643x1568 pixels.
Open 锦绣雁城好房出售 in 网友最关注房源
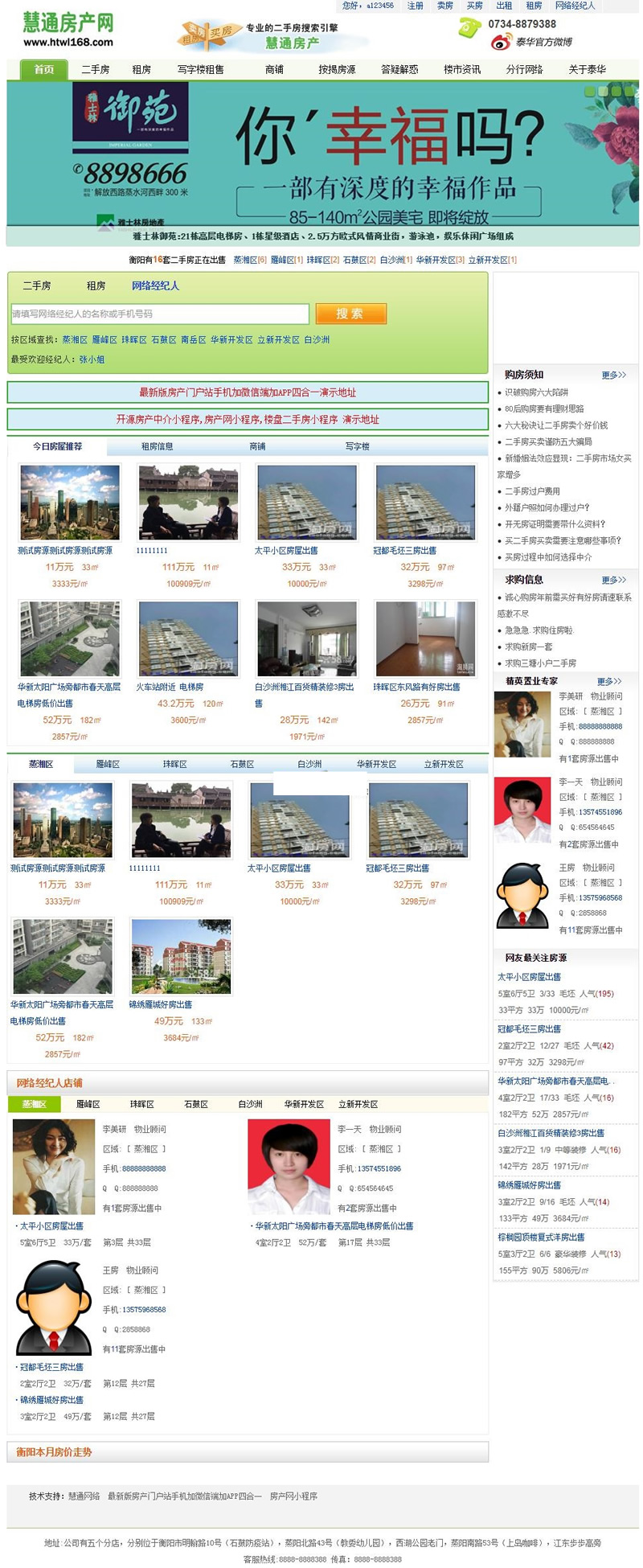pos(529,1185)
